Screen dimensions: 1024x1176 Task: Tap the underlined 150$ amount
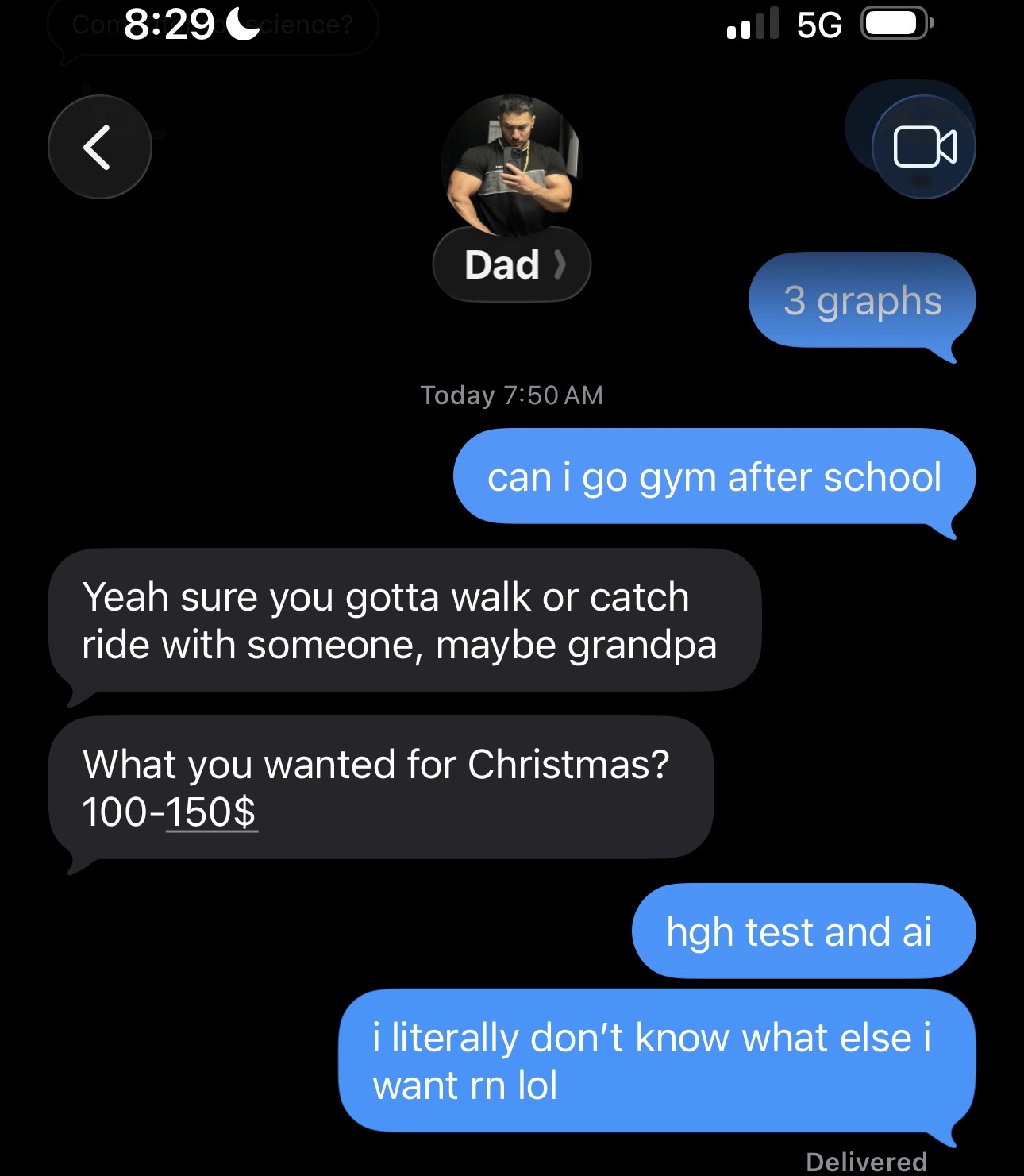tap(211, 812)
